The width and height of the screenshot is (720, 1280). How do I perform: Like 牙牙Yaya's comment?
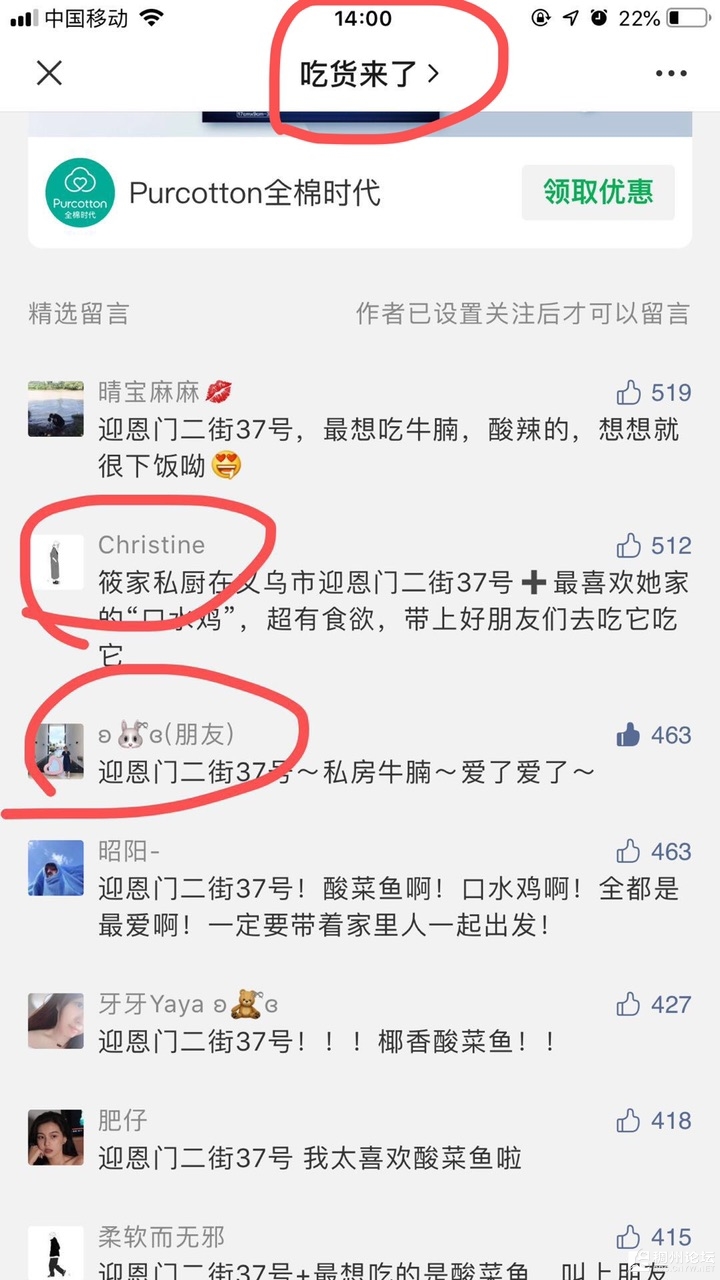tap(629, 1004)
